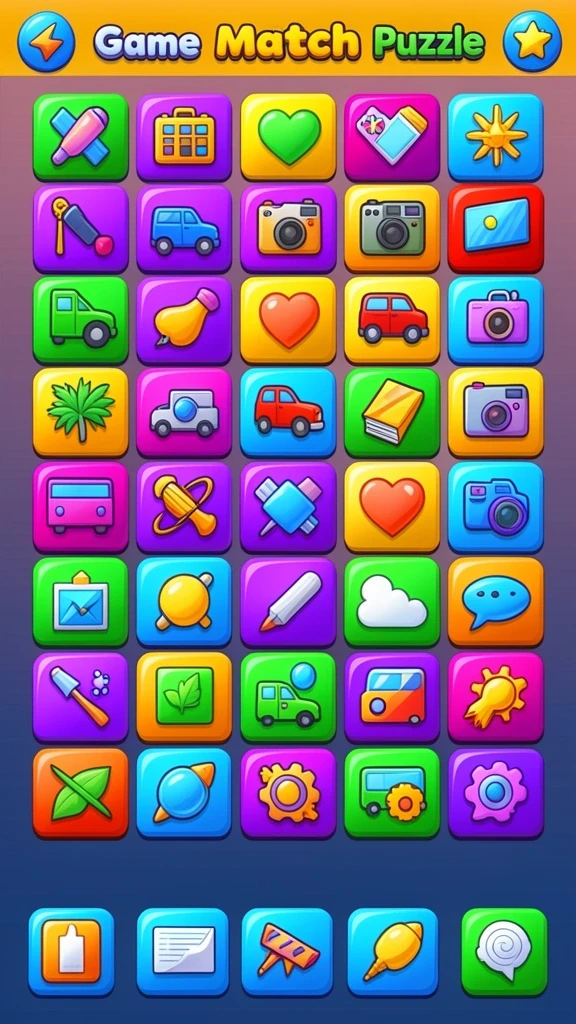Viewport: 576px width, 1024px height.
Task: Select the orange bottle tile in bottom row
Action: (71, 952)
